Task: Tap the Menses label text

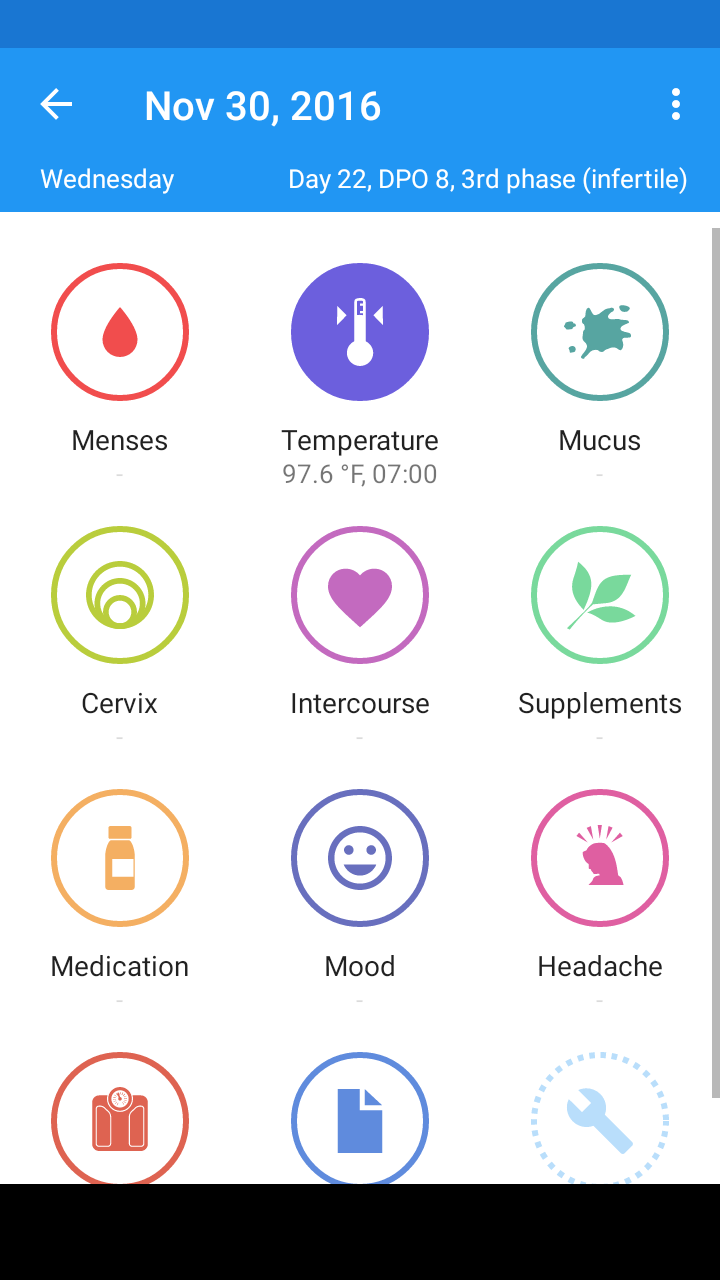Action: coord(120,440)
